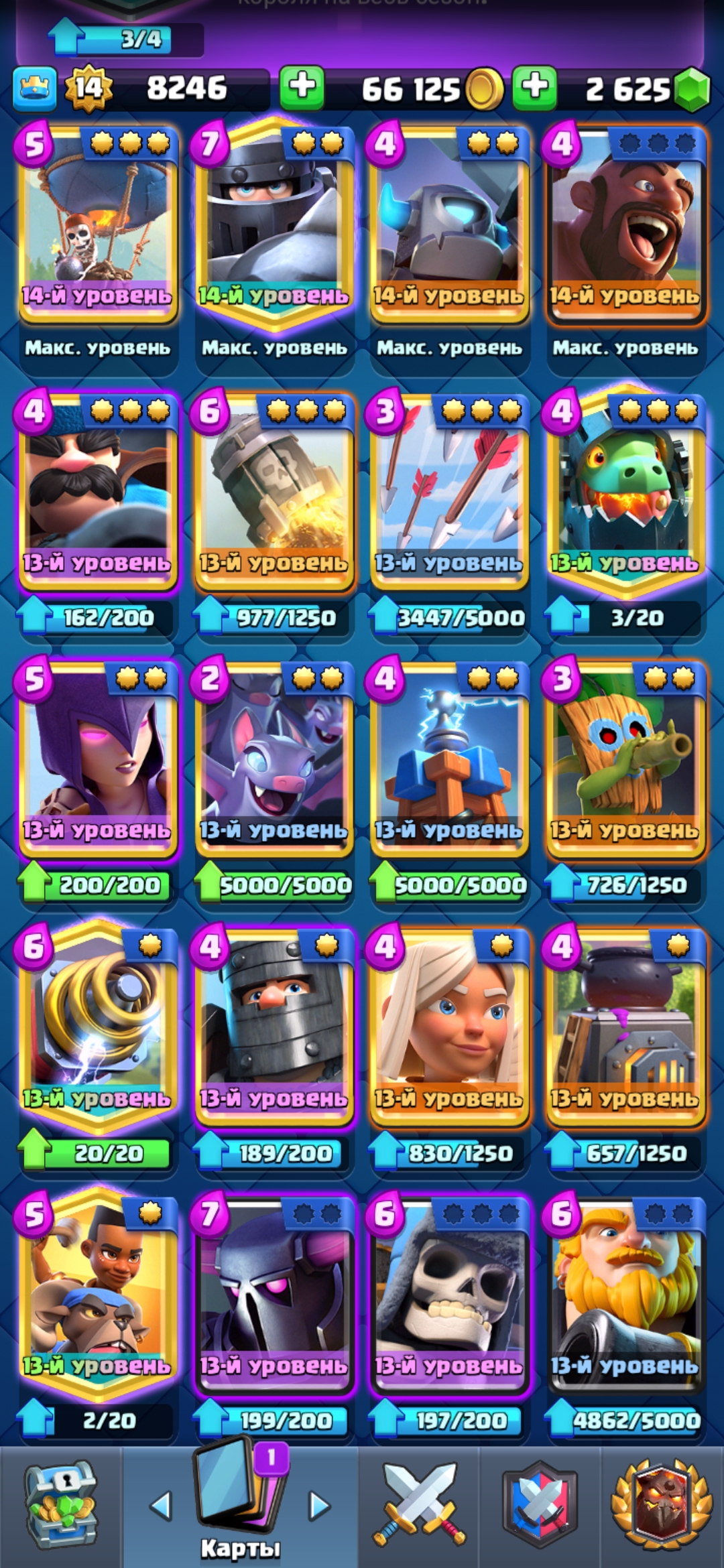Tap the plus button next to gold coins

click(x=302, y=87)
